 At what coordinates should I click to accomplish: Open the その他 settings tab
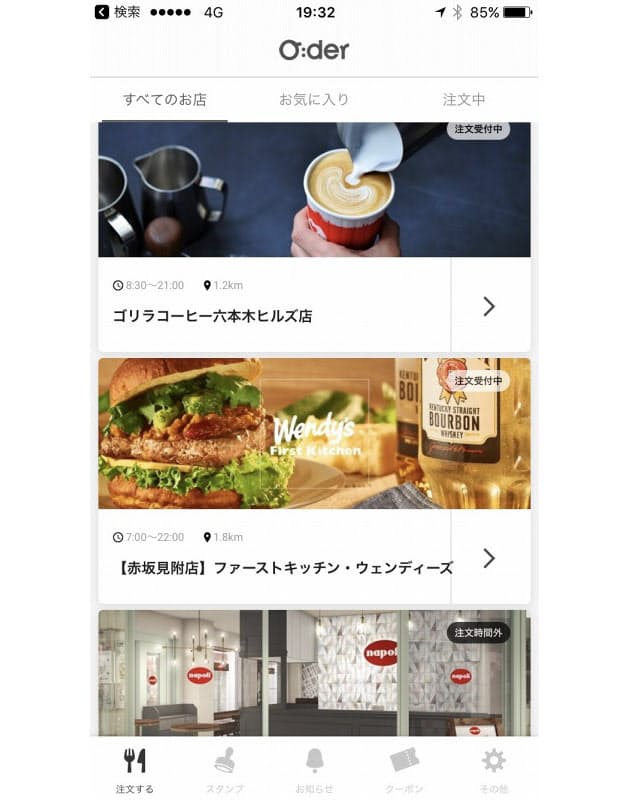(493, 770)
